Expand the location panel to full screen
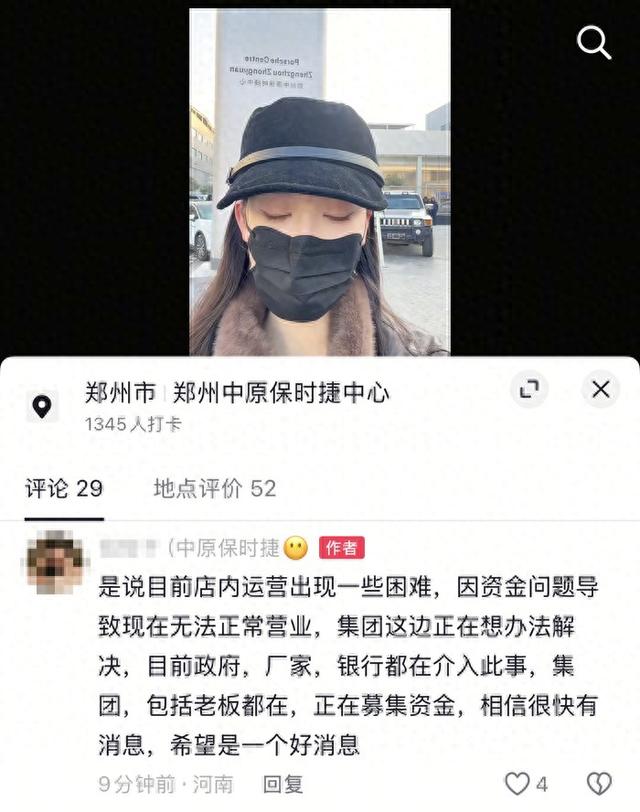 (529, 390)
